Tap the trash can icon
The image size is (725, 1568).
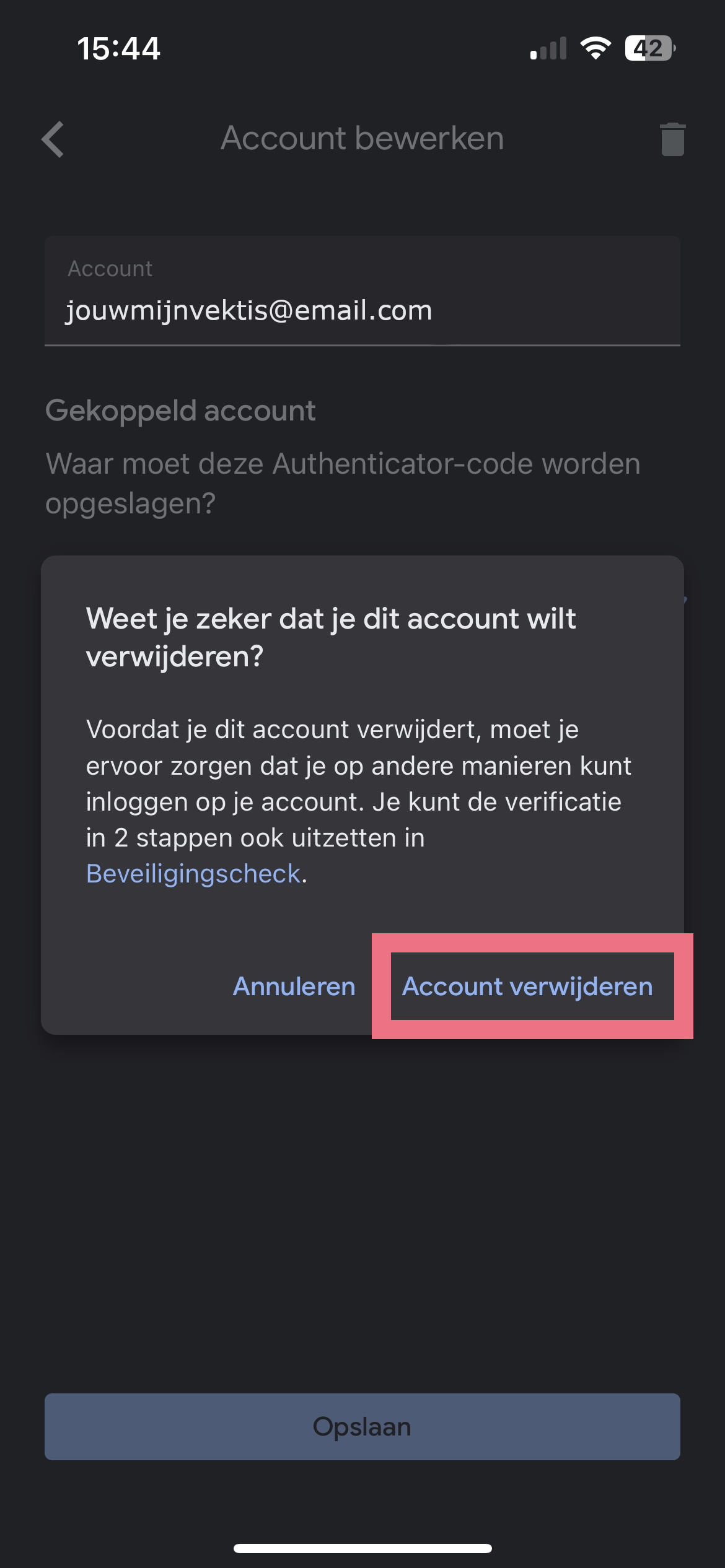tap(672, 139)
